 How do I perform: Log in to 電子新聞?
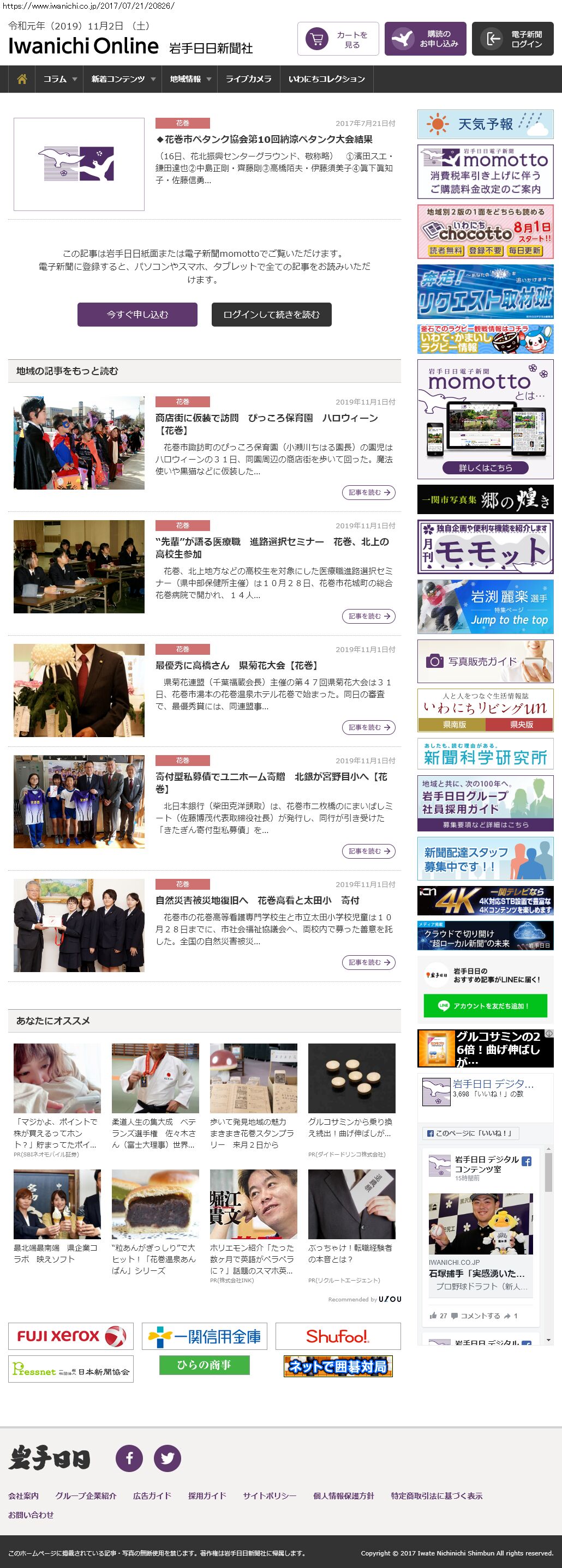click(512, 40)
